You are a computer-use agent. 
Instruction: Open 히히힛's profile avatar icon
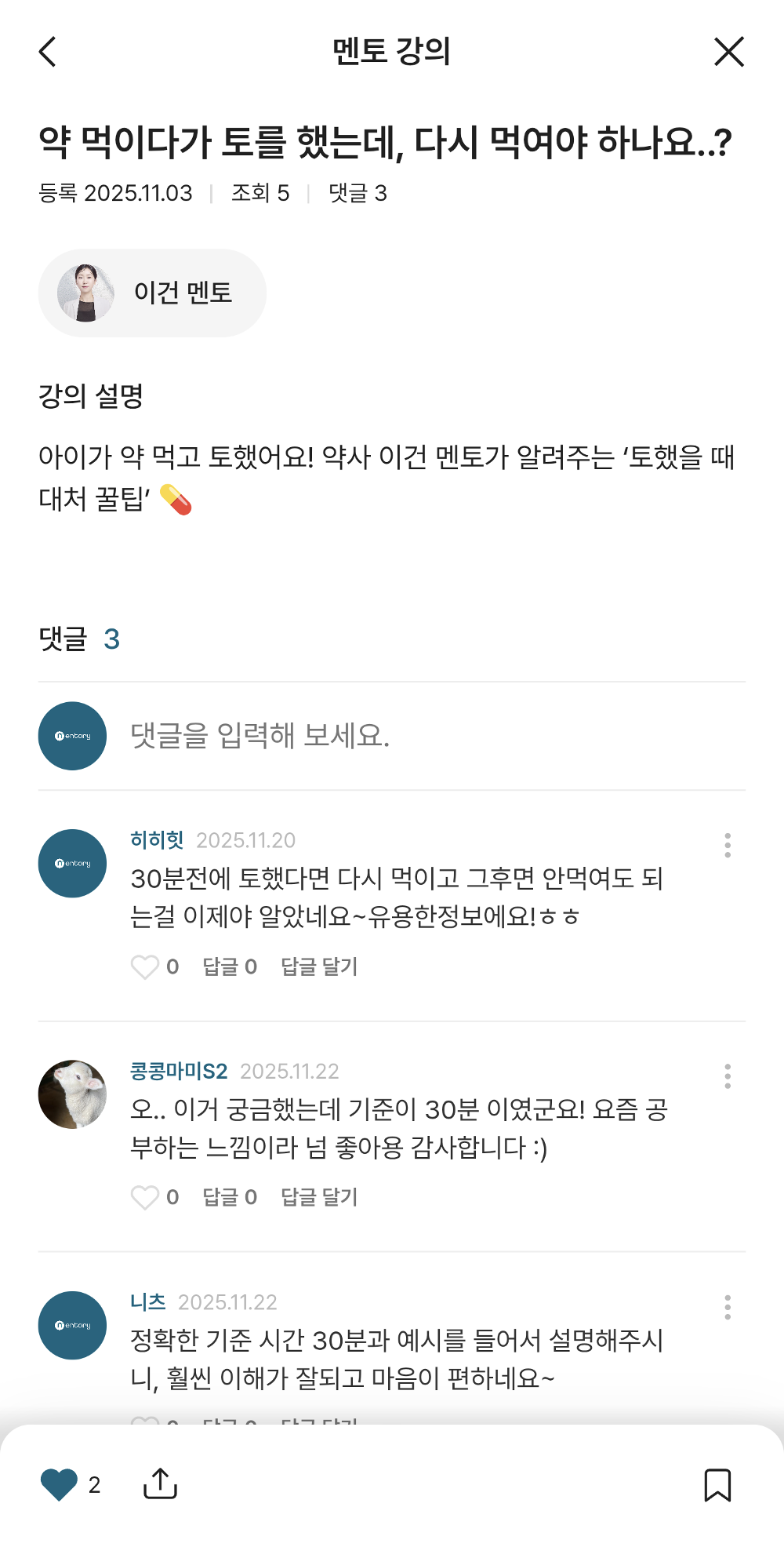[71, 863]
